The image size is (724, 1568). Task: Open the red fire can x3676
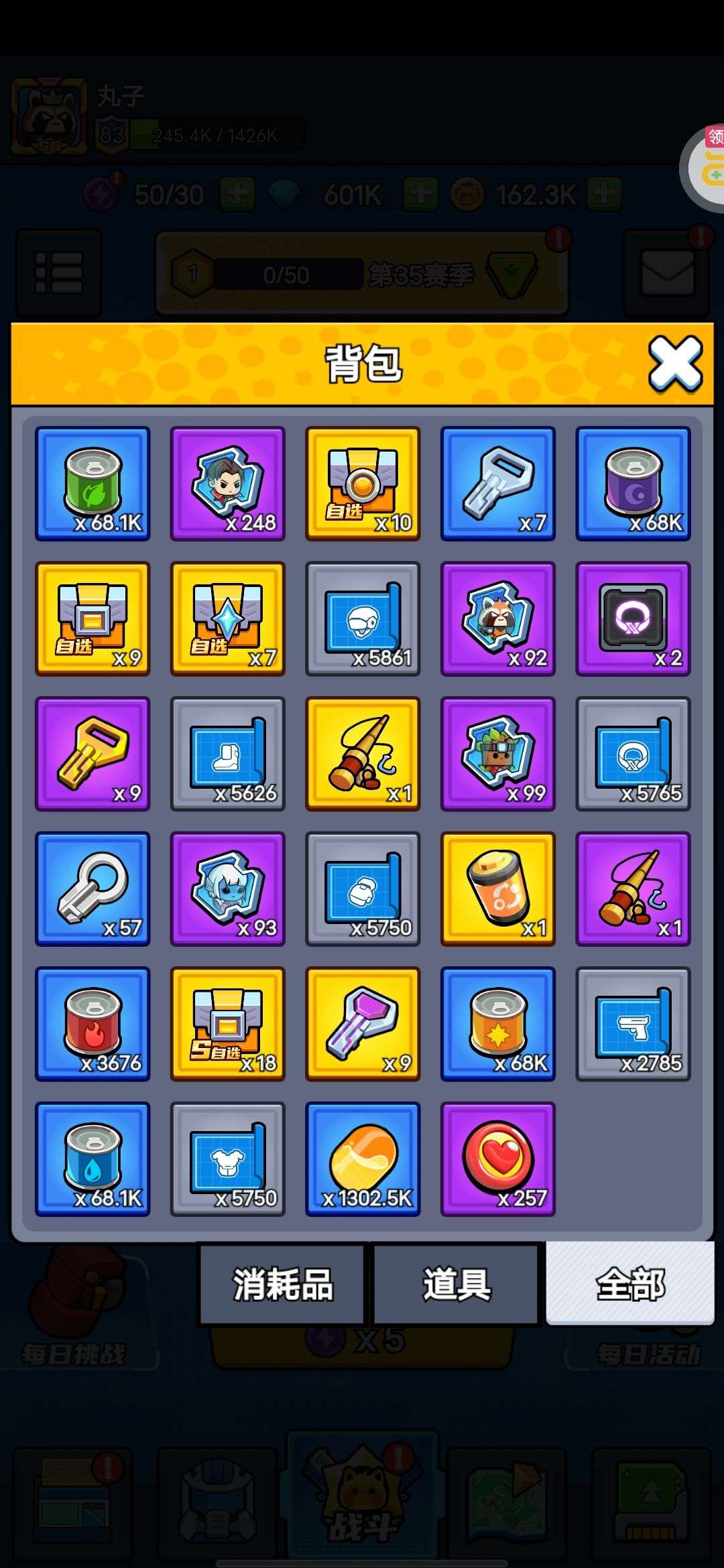pos(93,1024)
